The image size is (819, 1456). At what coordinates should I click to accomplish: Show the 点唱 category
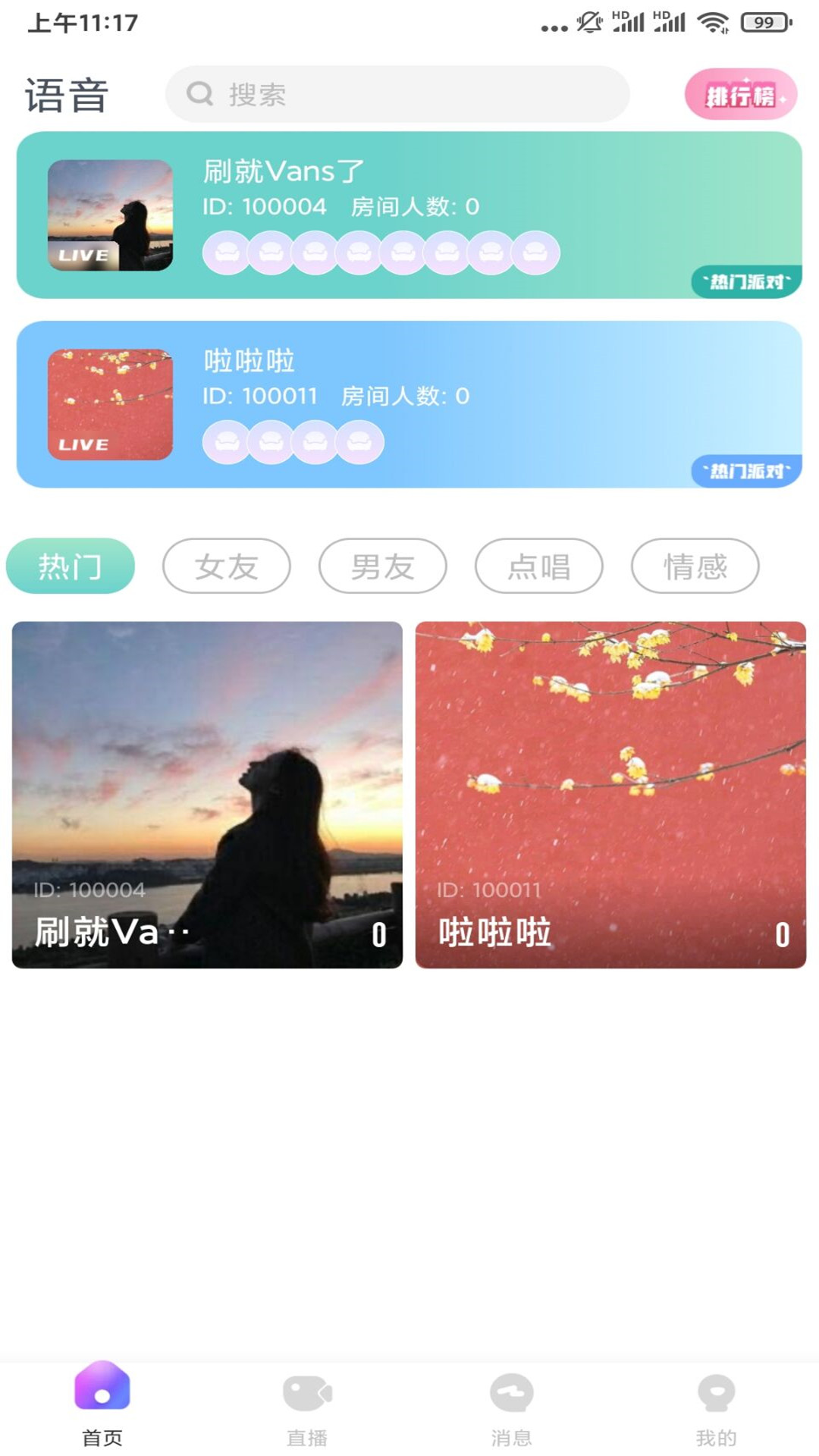539,566
